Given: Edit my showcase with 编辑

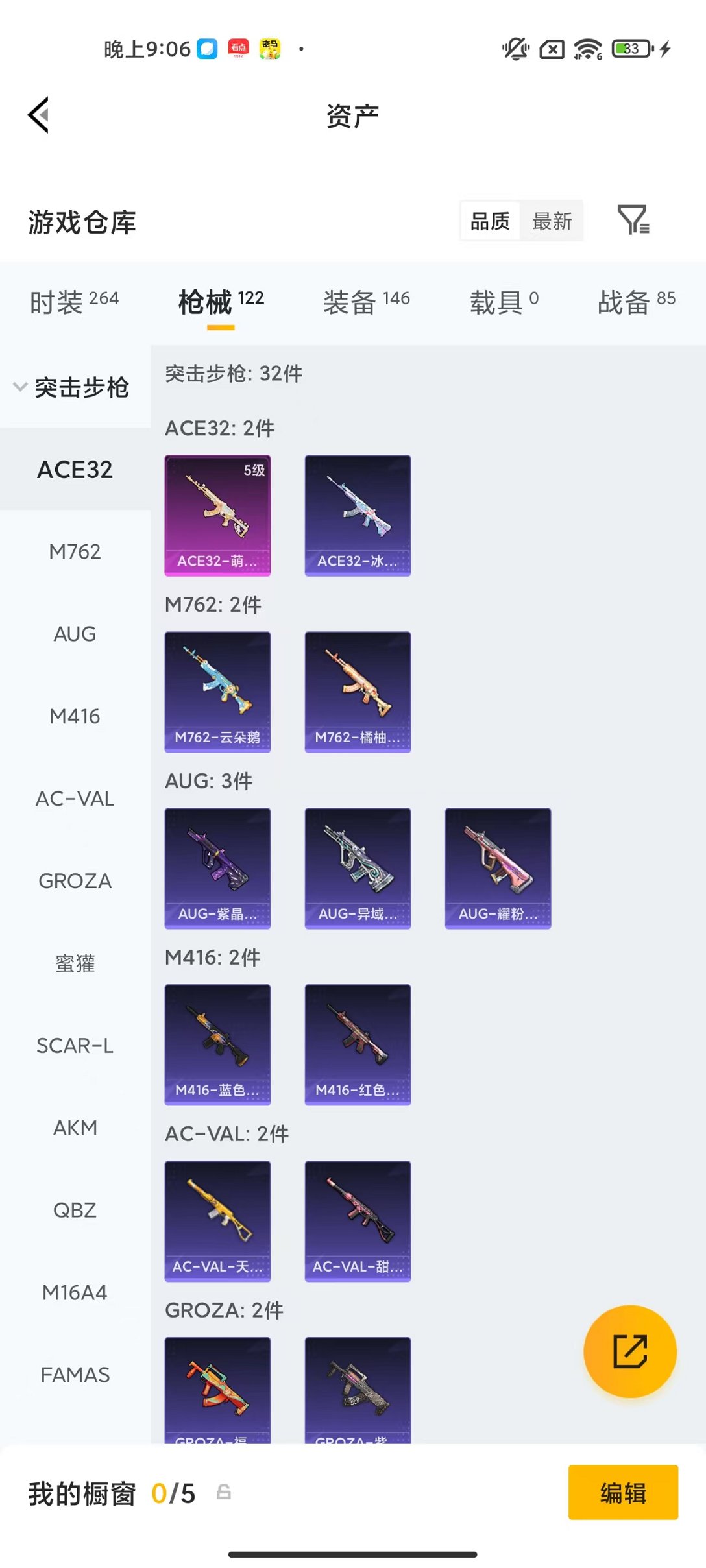Looking at the screenshot, I should pyautogui.click(x=623, y=1493).
